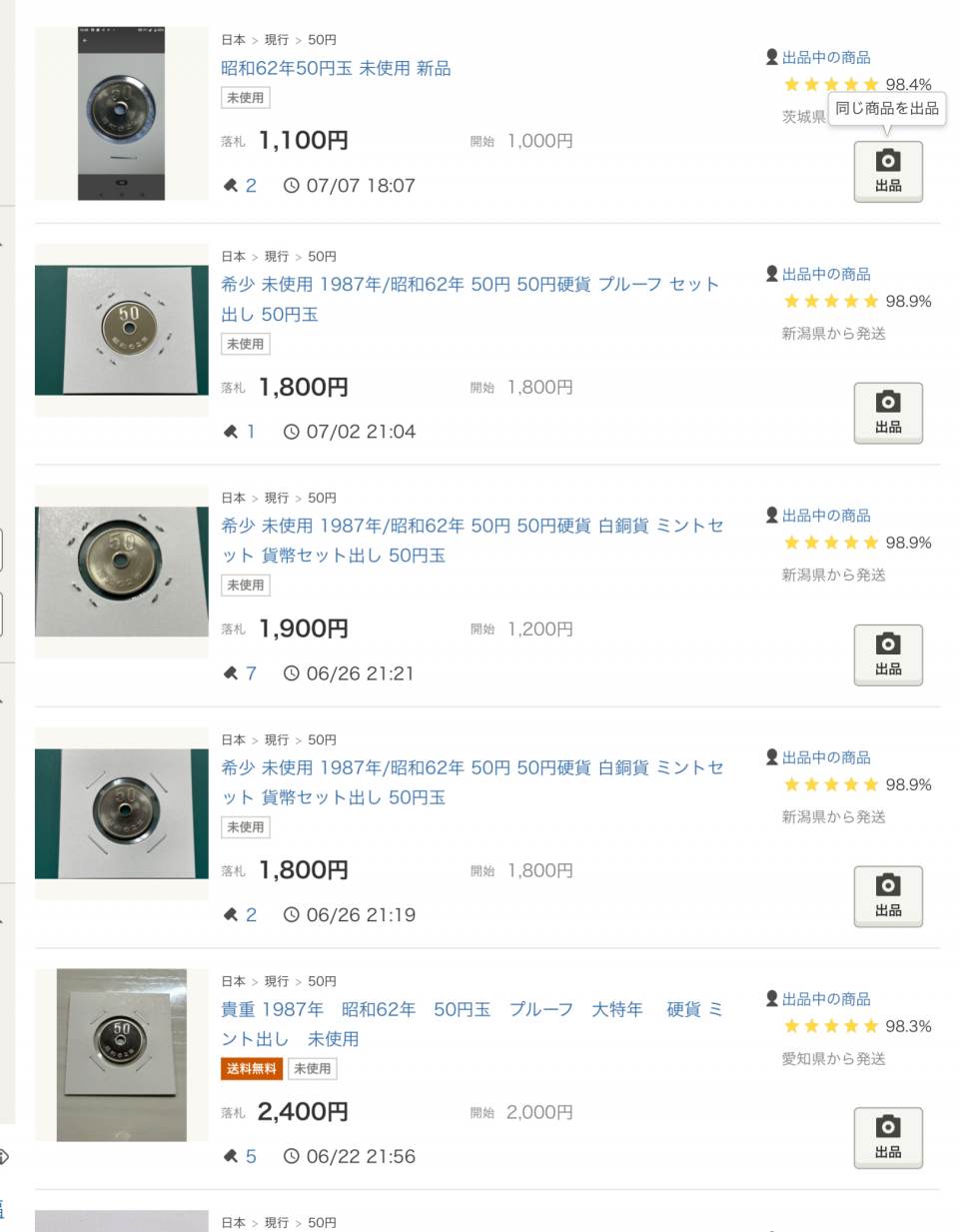Tap 出品 button for the 1,100円 listing
Image resolution: width=959 pixels, height=1232 pixels.
(887, 172)
